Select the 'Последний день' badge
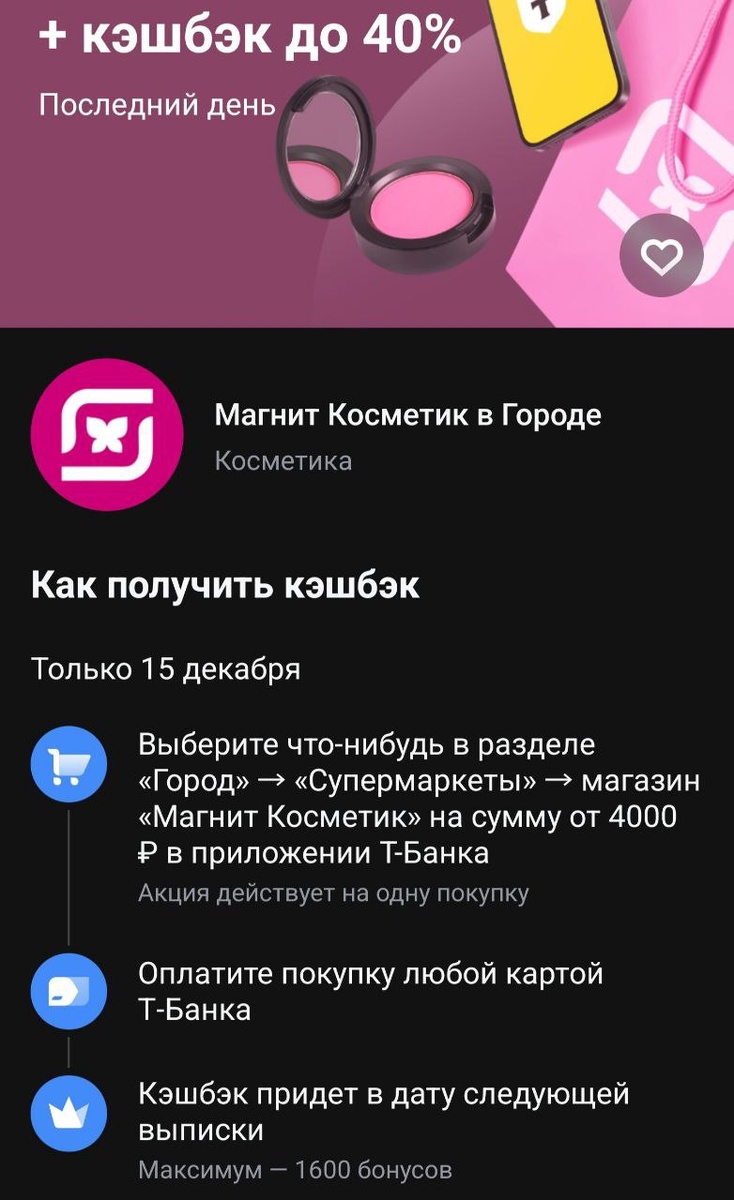 (x=154, y=101)
